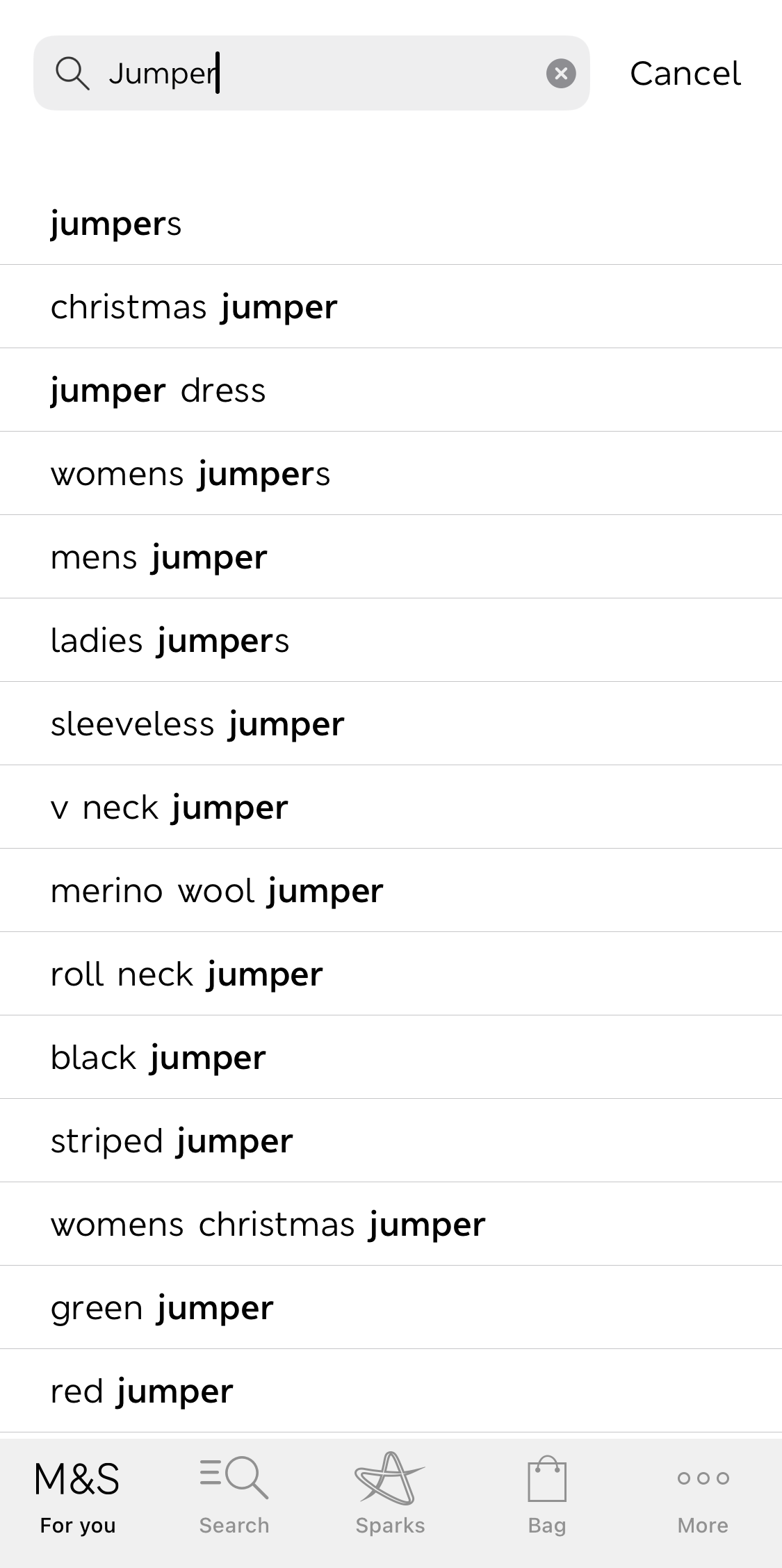Select 'v neck jumper' suggestion

click(170, 808)
